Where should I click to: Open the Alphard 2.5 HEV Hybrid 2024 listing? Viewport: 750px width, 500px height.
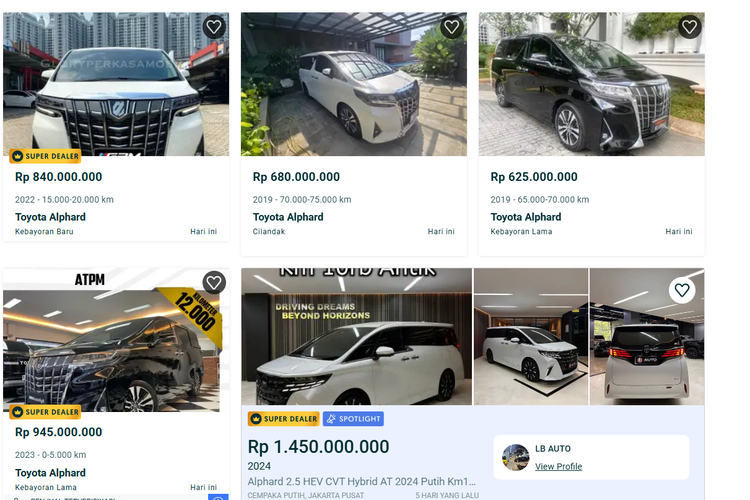(360, 481)
